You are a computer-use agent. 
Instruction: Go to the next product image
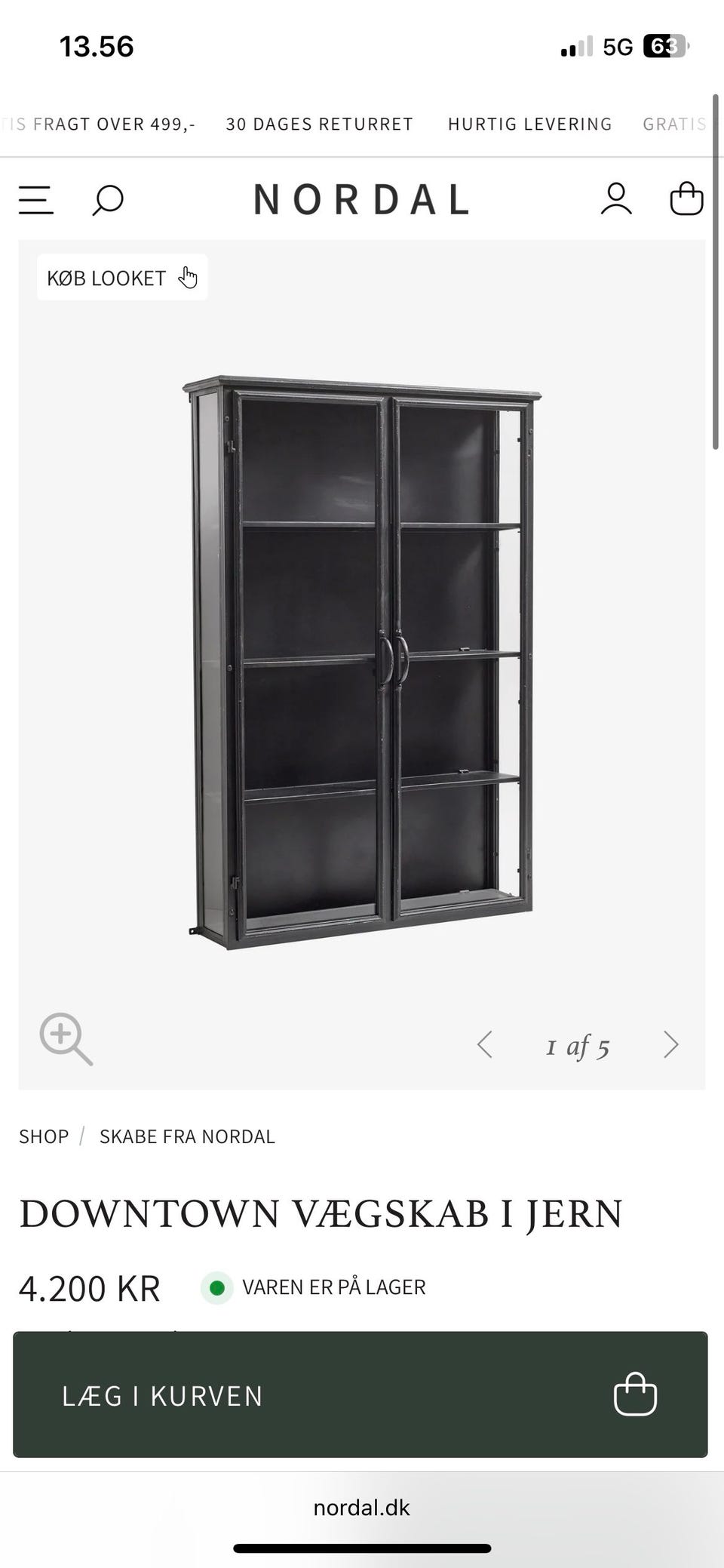click(670, 1045)
